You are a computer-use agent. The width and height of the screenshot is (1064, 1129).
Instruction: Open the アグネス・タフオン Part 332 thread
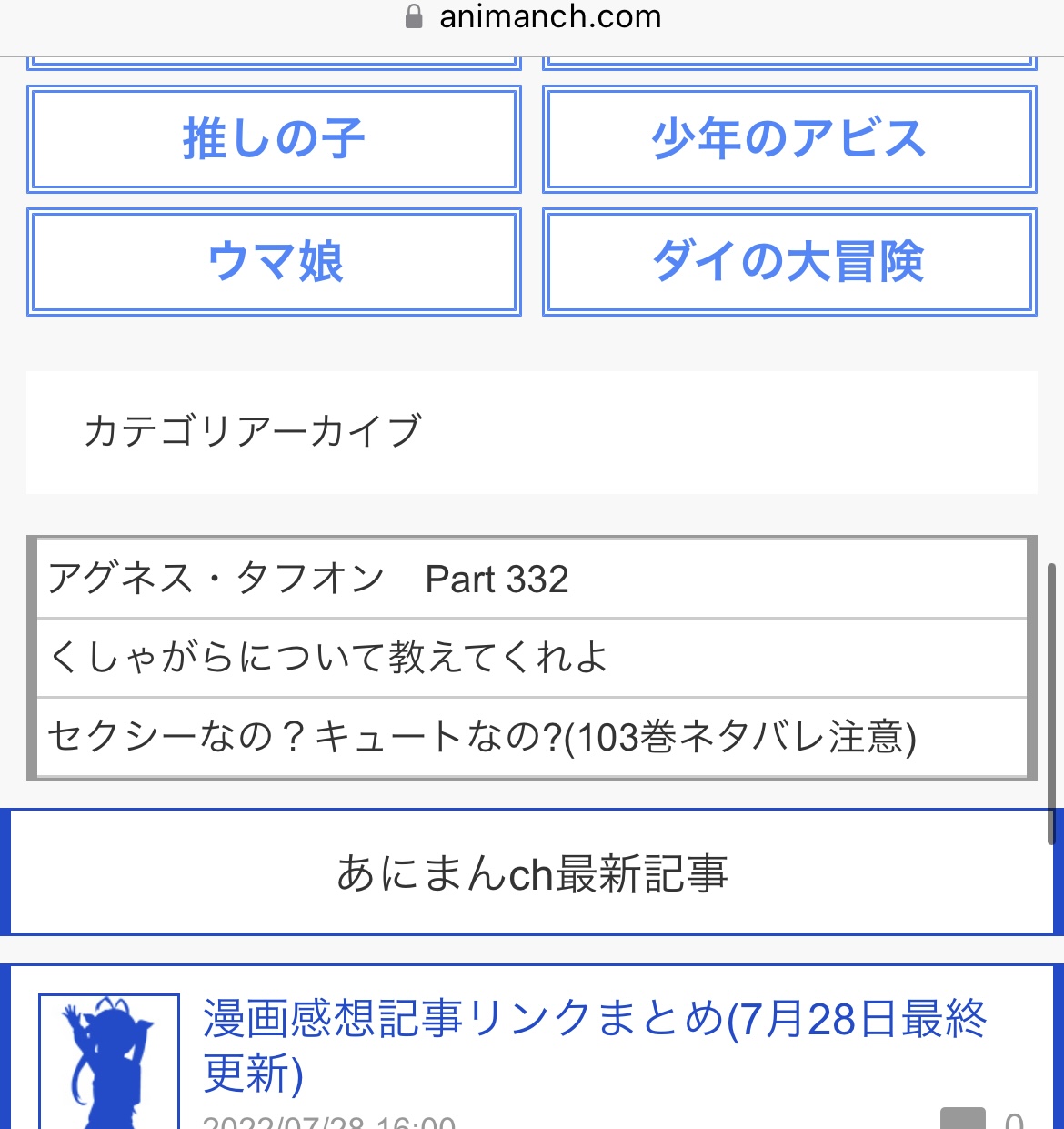(531, 580)
